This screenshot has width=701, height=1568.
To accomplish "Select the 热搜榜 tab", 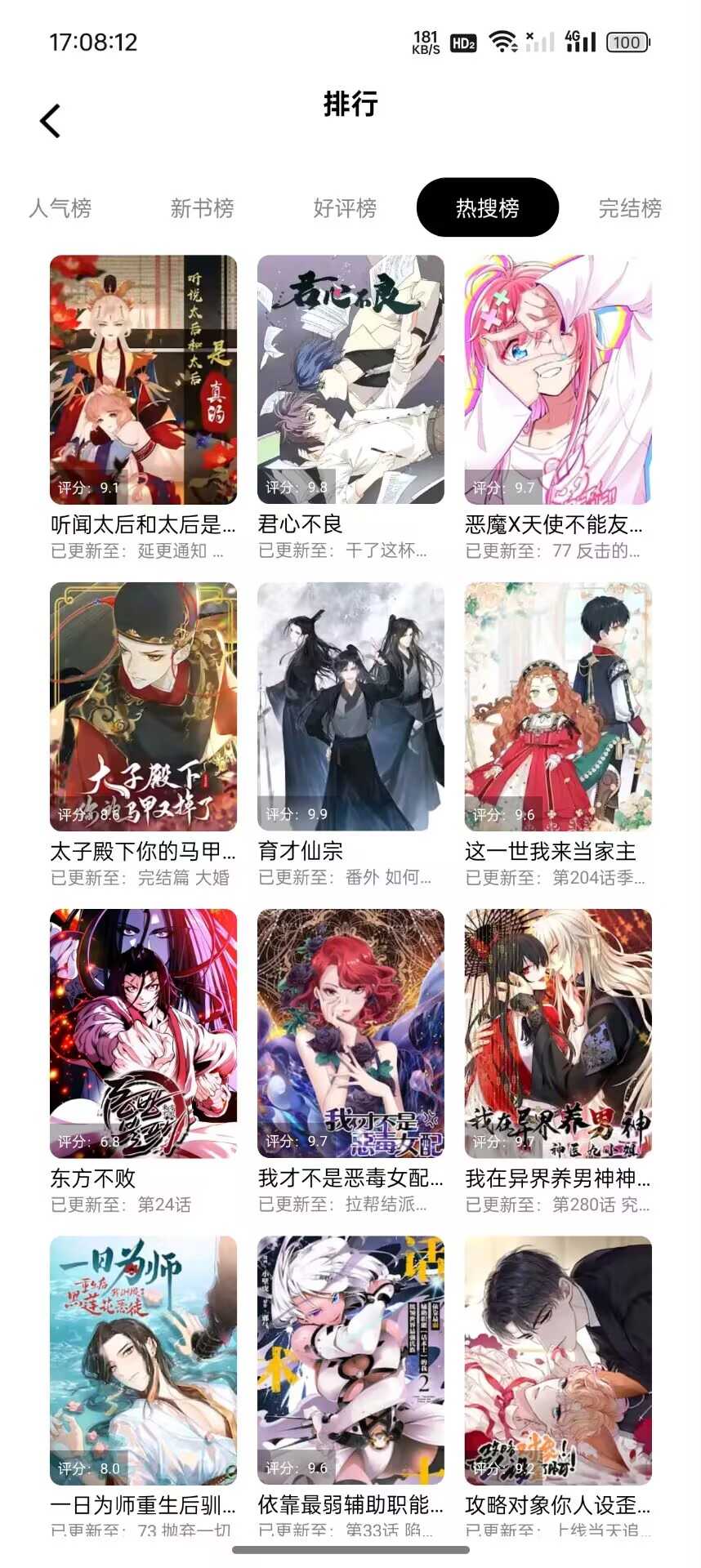I will (487, 208).
